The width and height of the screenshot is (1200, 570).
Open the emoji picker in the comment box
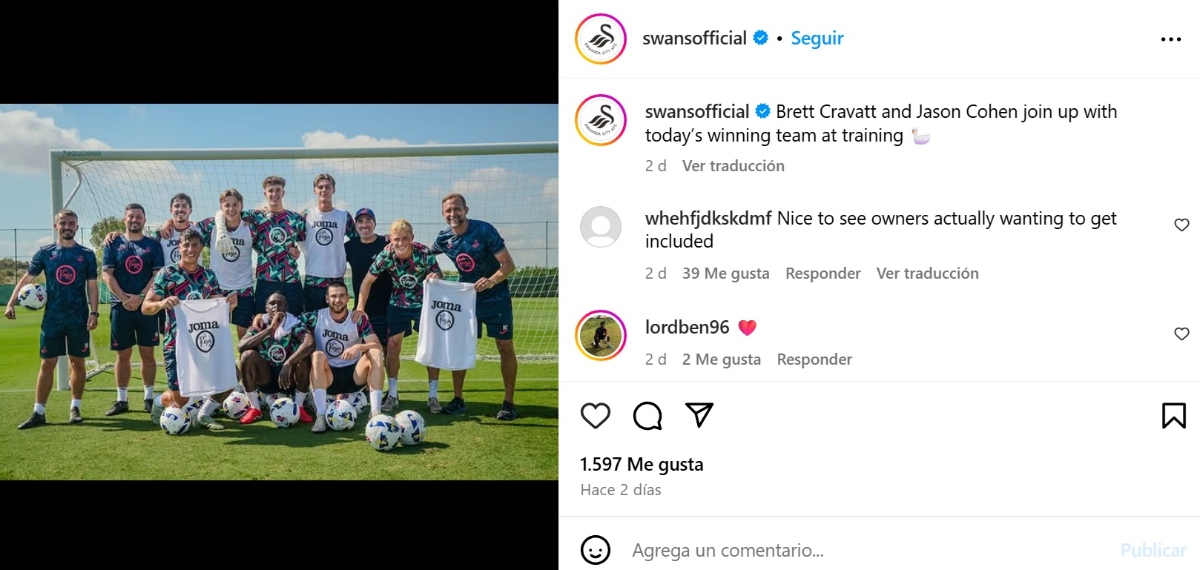point(596,550)
